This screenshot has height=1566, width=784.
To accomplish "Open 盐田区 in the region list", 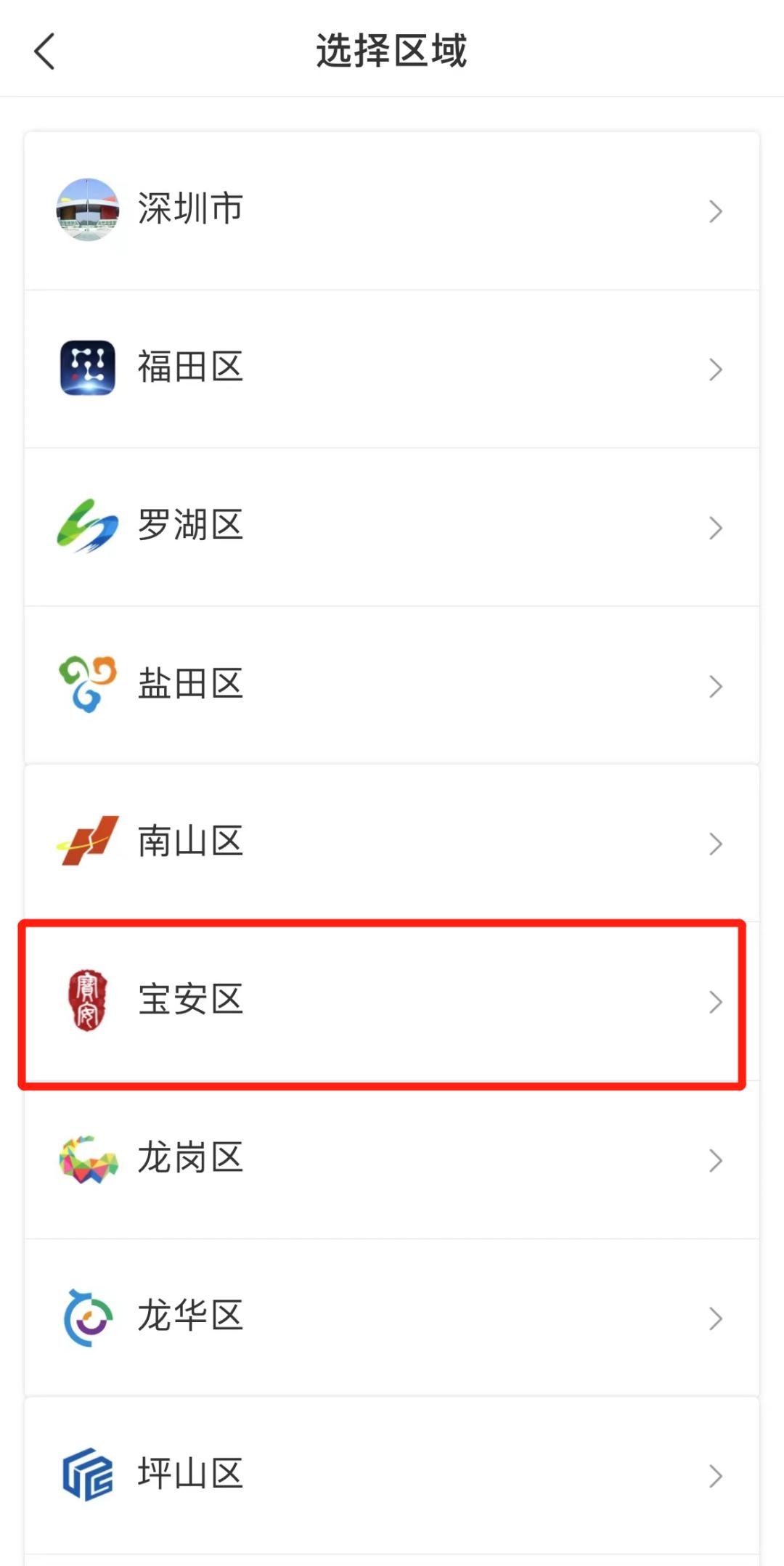I will [x=391, y=685].
